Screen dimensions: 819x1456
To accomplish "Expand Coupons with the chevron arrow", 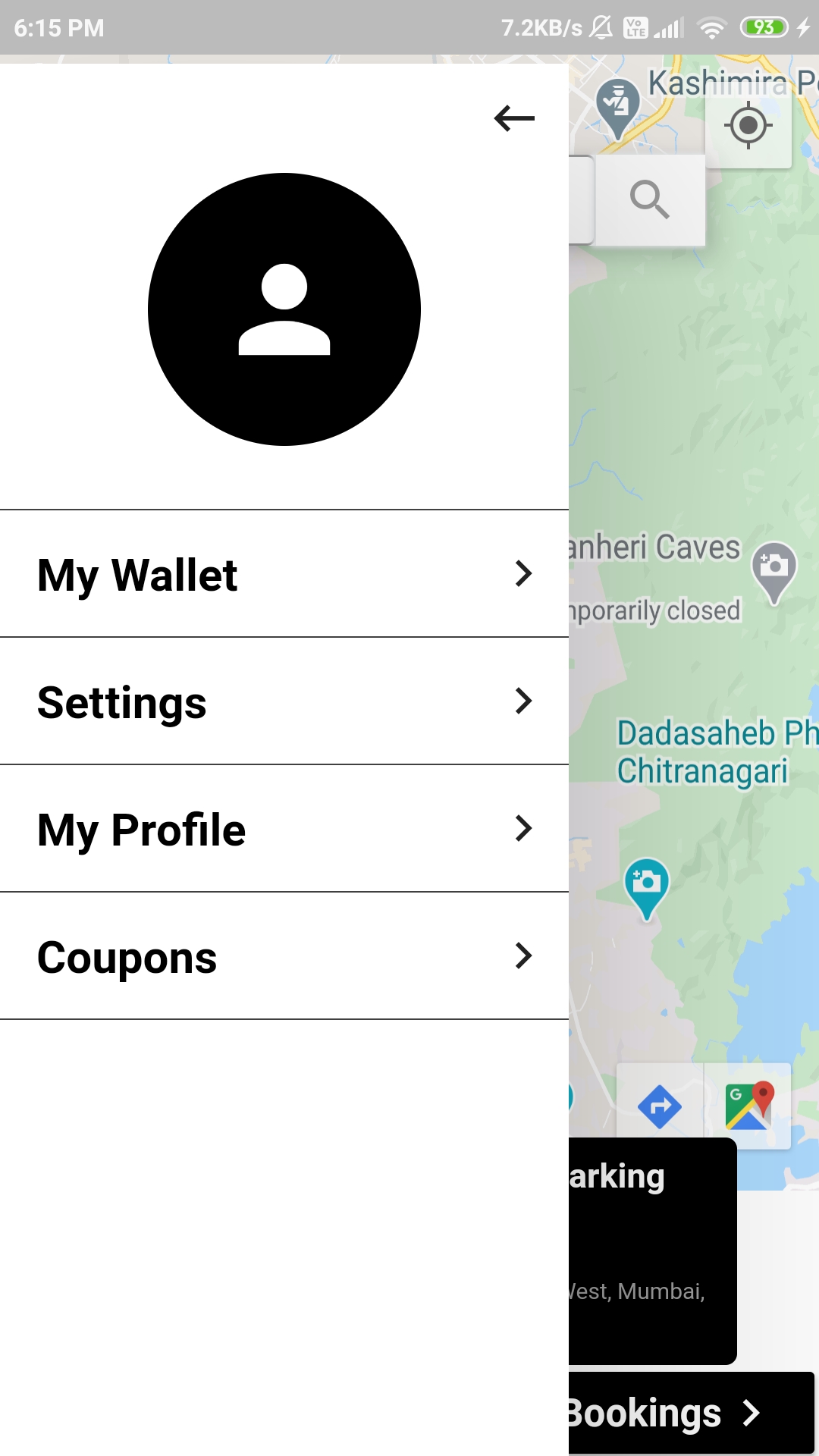I will pyautogui.click(x=524, y=956).
